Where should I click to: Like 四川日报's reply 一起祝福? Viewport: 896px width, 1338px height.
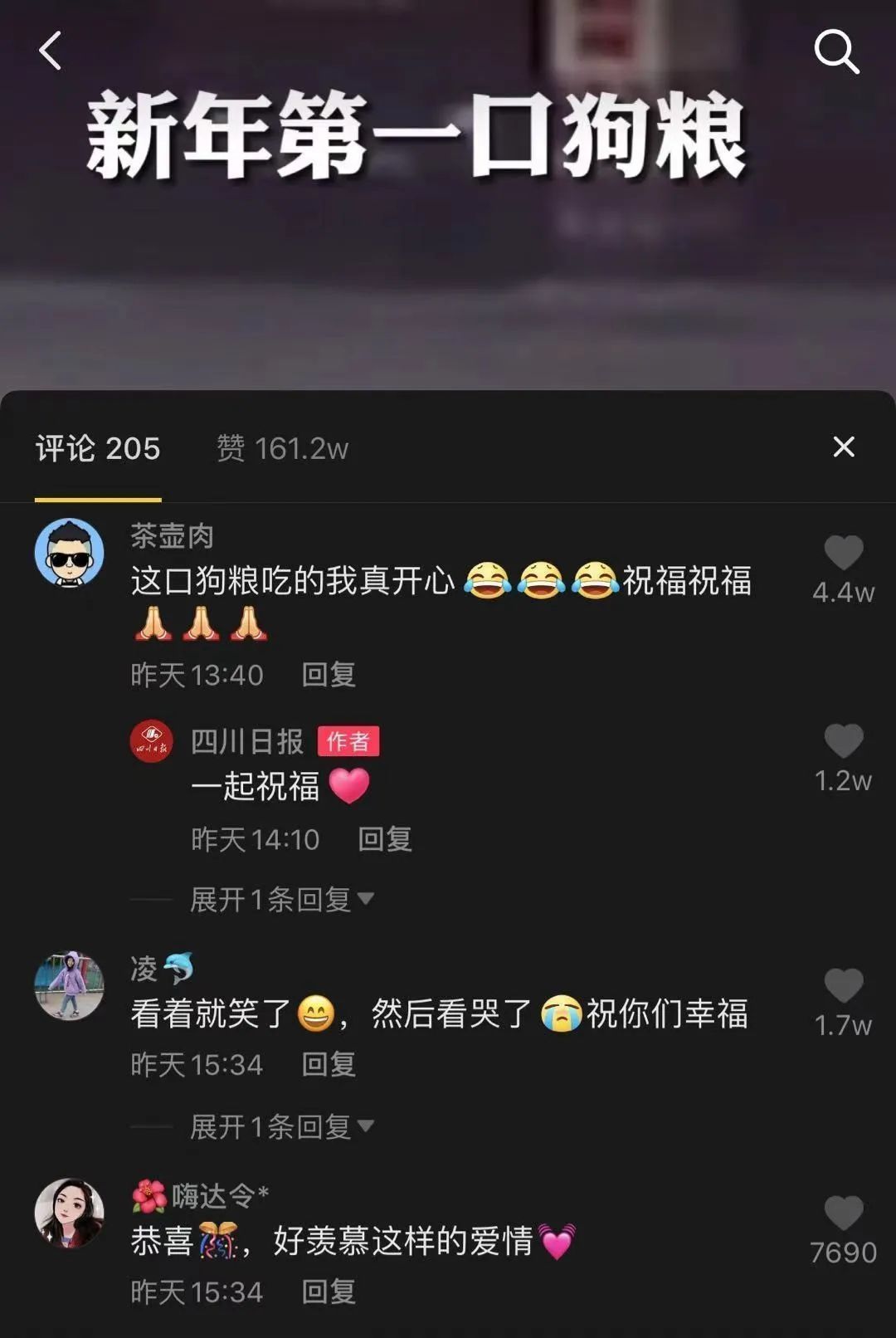(843, 741)
